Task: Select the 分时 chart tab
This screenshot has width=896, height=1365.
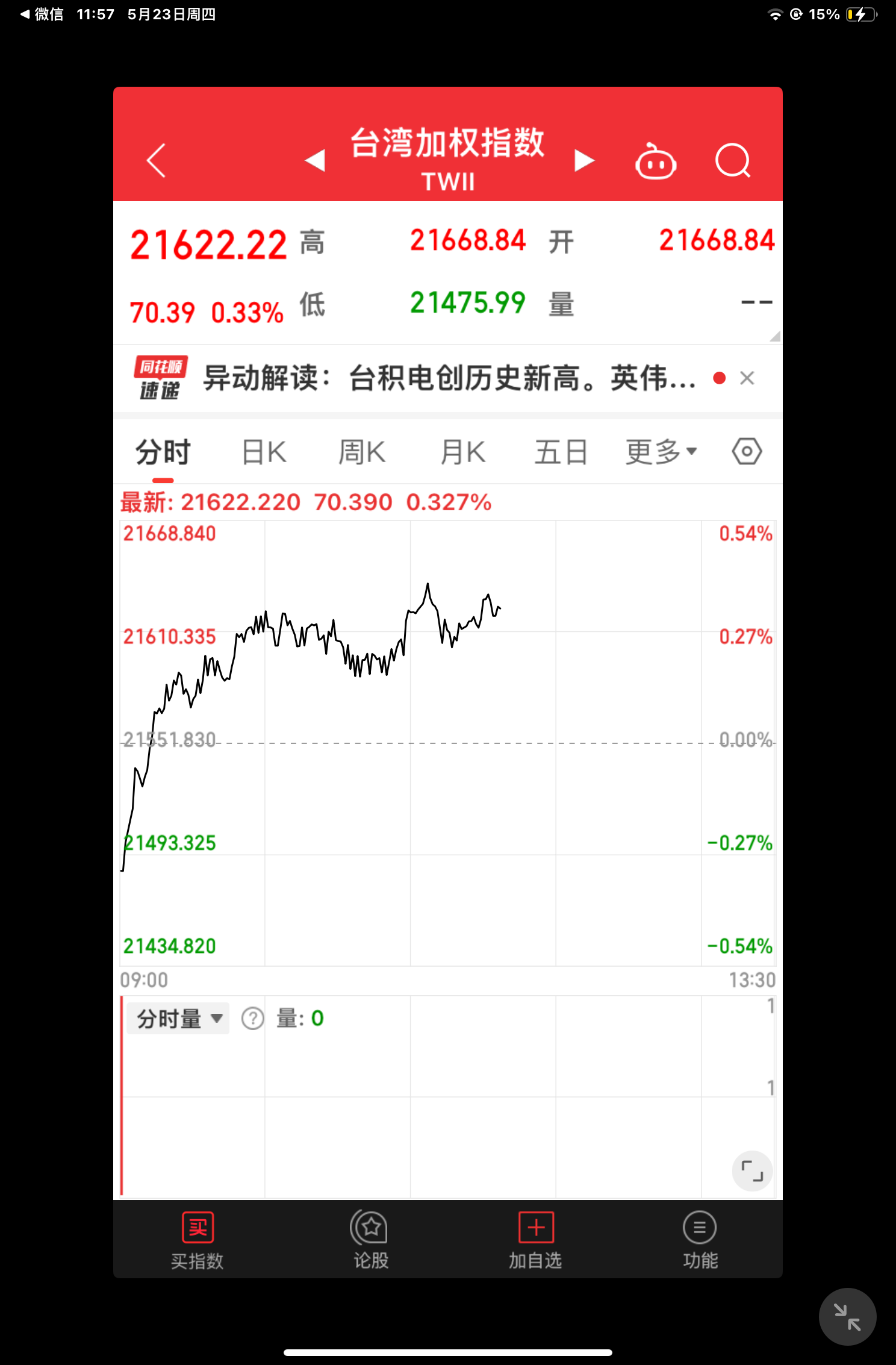Action: coord(163,452)
